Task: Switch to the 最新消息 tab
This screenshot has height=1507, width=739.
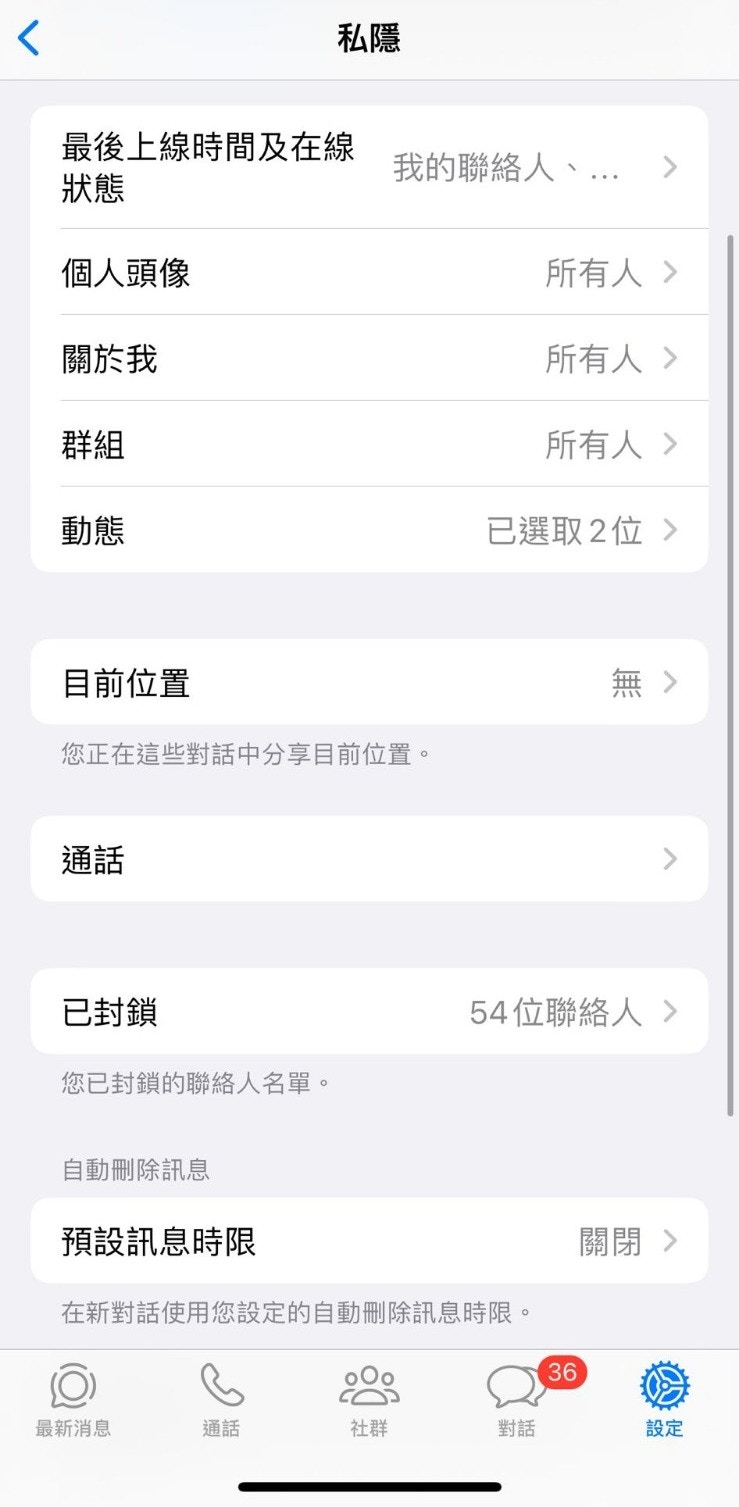Action: click(73, 1399)
